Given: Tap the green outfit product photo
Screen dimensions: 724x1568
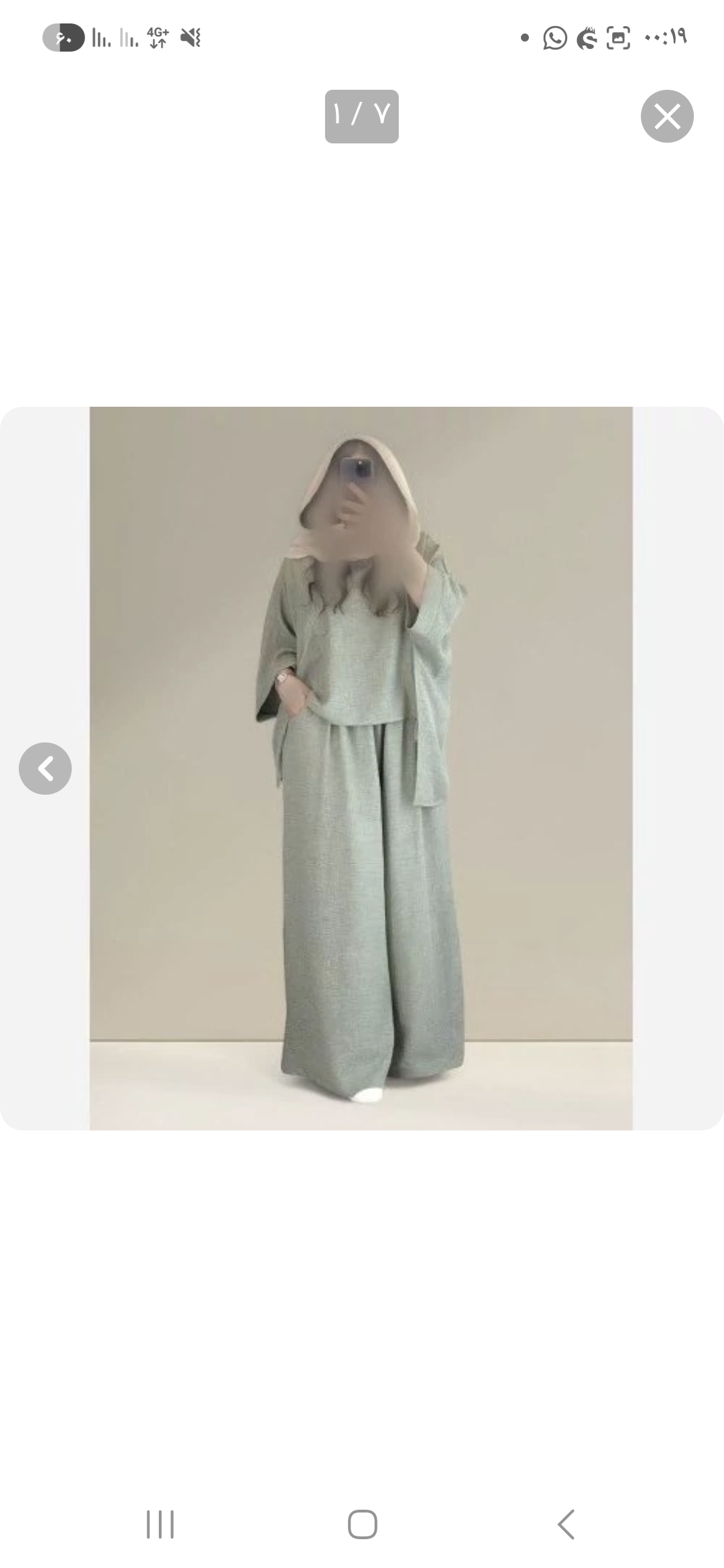Looking at the screenshot, I should point(362,768).
